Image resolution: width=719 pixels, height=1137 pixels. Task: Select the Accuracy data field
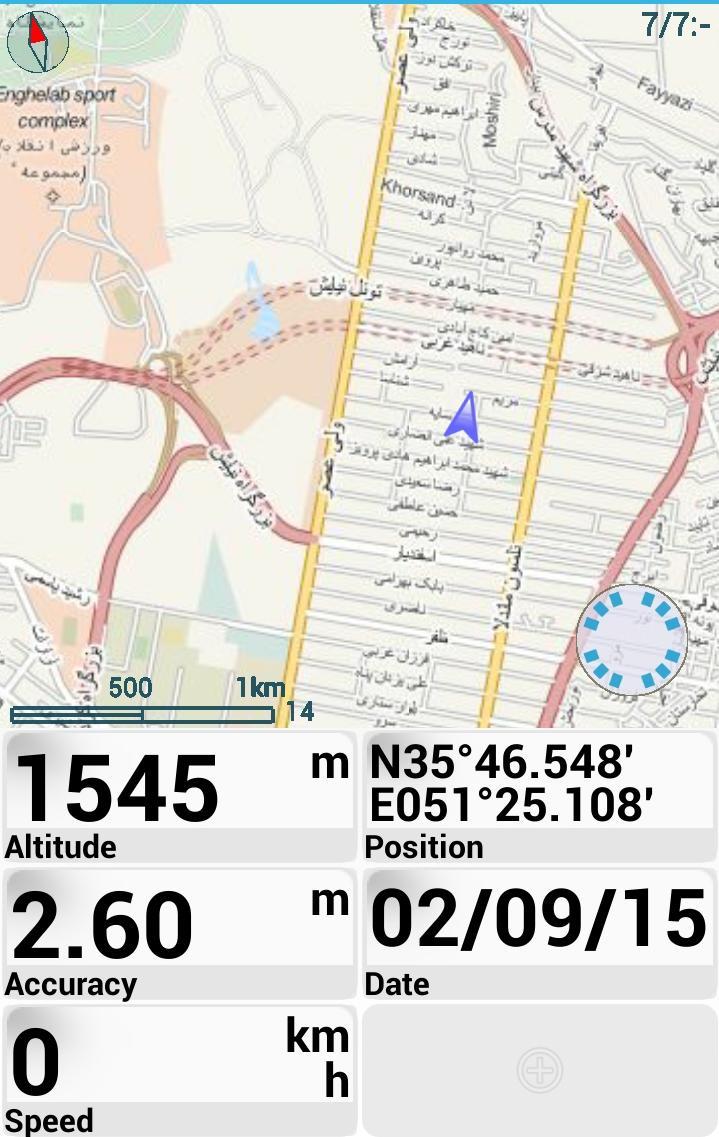pos(179,933)
